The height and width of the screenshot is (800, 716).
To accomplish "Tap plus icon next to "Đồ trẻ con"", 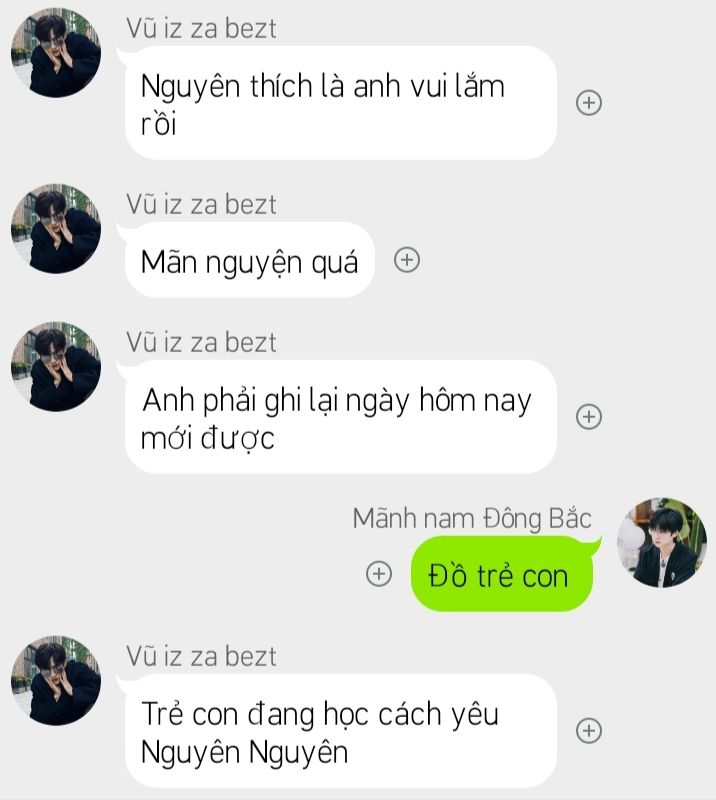I will click(378, 574).
